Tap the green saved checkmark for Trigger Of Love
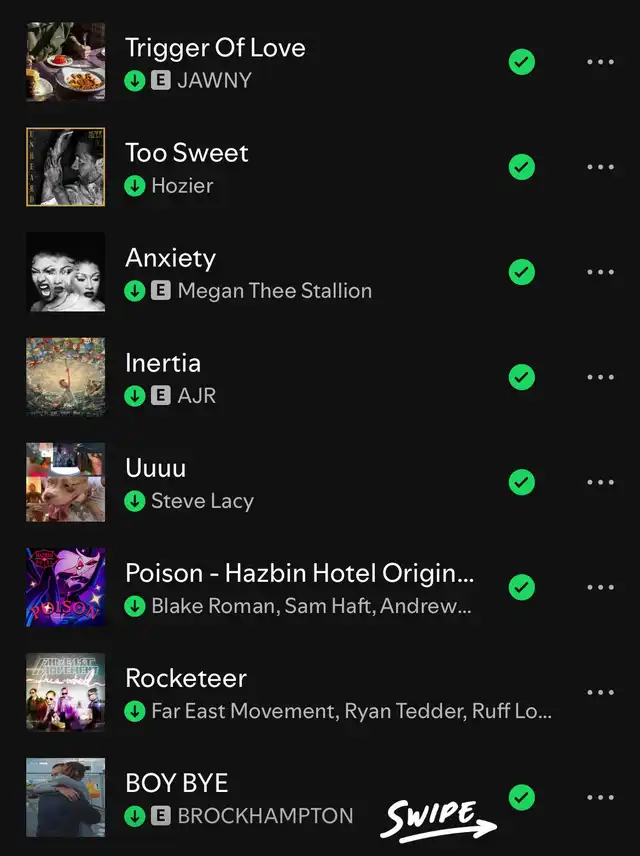 click(521, 62)
